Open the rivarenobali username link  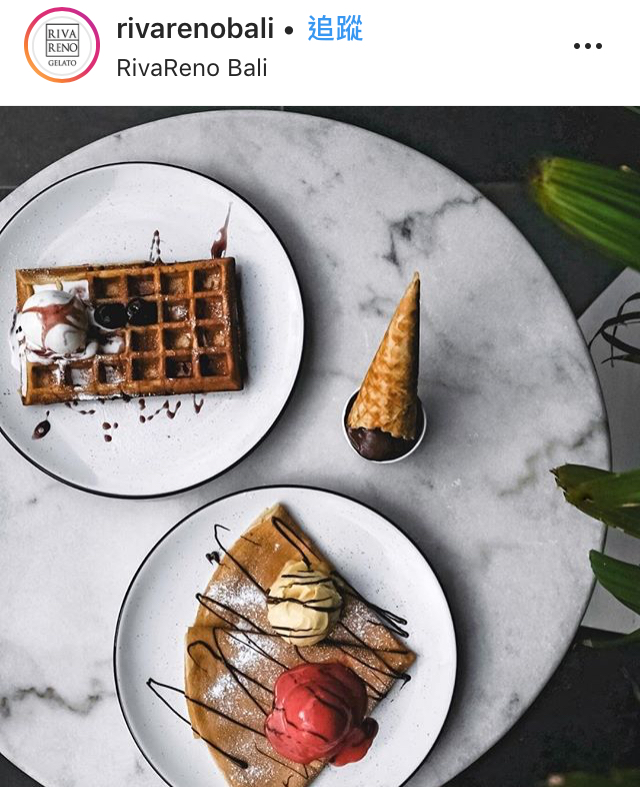(195, 29)
